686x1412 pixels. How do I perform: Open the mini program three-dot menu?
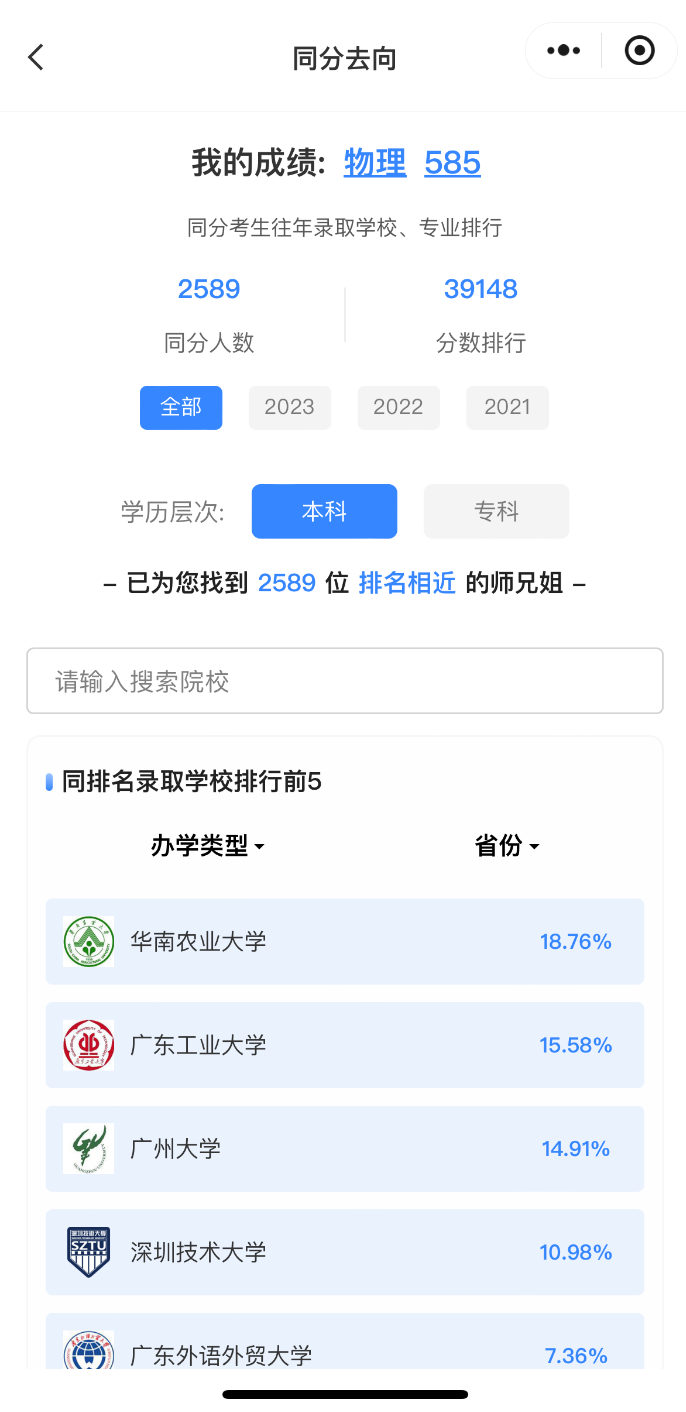[x=563, y=50]
